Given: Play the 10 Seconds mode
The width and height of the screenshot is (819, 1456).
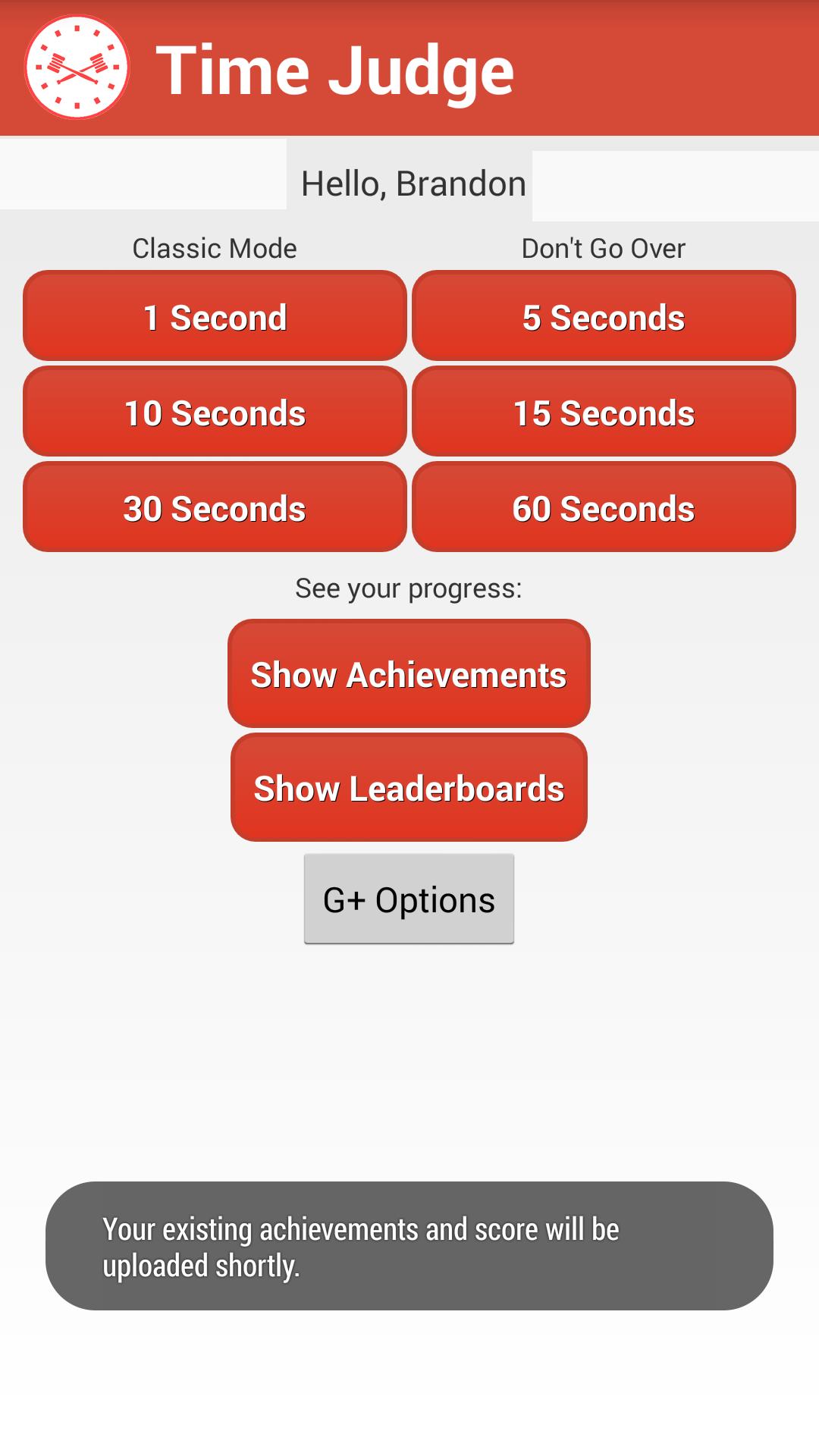Looking at the screenshot, I should click(215, 412).
